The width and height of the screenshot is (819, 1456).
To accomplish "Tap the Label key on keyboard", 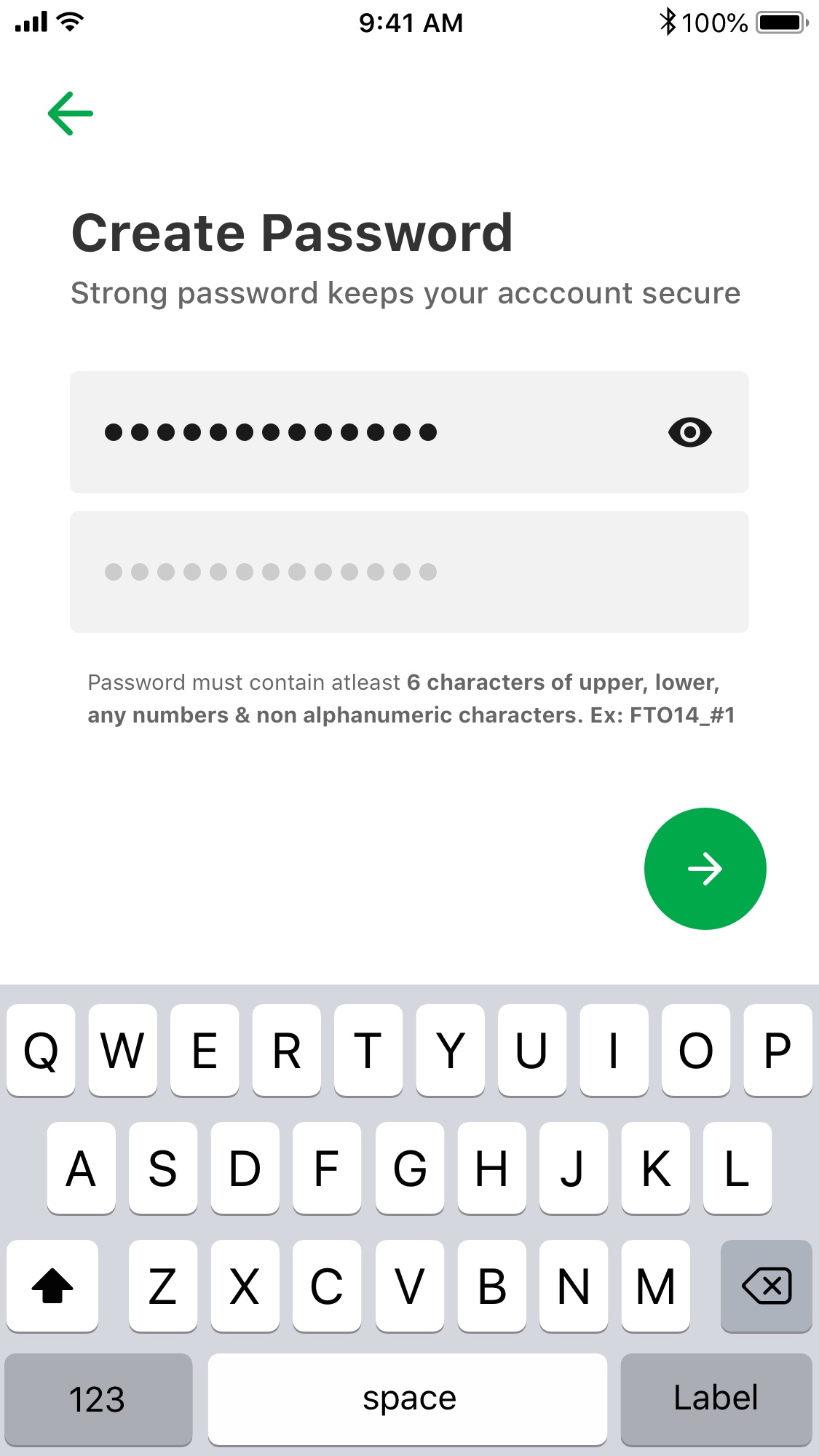I will 716,1399.
